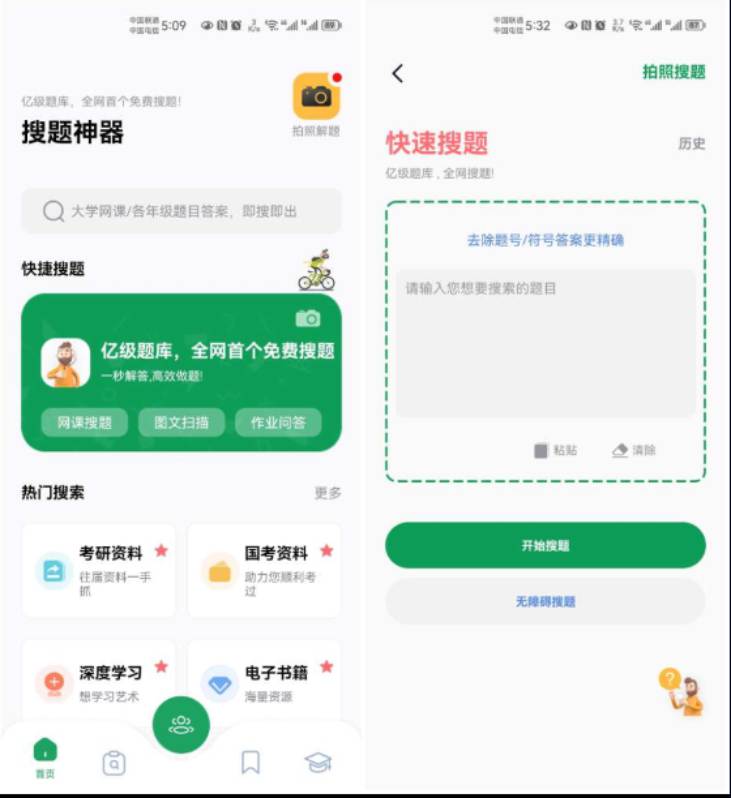The height and width of the screenshot is (798, 731).
Task: Select the 作业问答 chip
Action: click(x=278, y=422)
